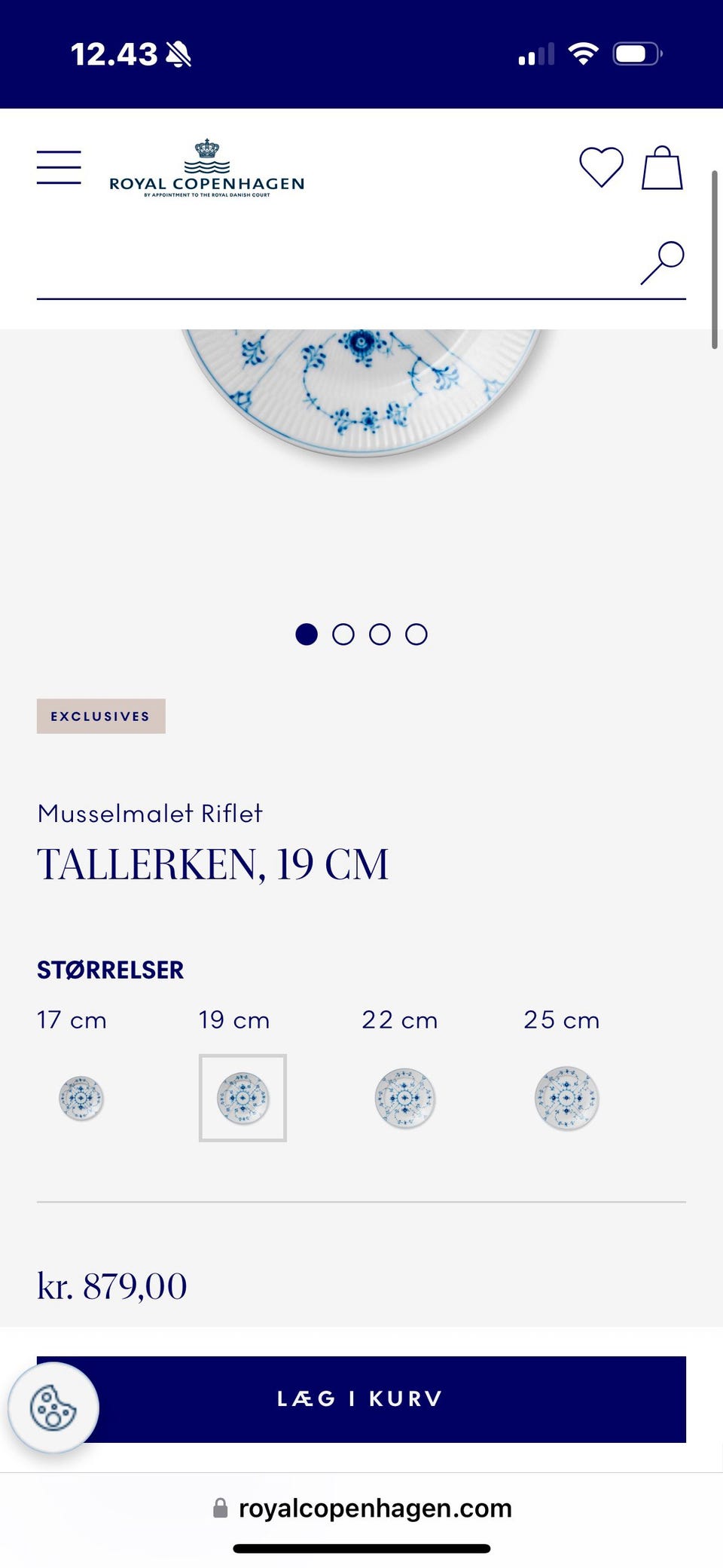Select the 22 cm plate size

pos(404,1099)
